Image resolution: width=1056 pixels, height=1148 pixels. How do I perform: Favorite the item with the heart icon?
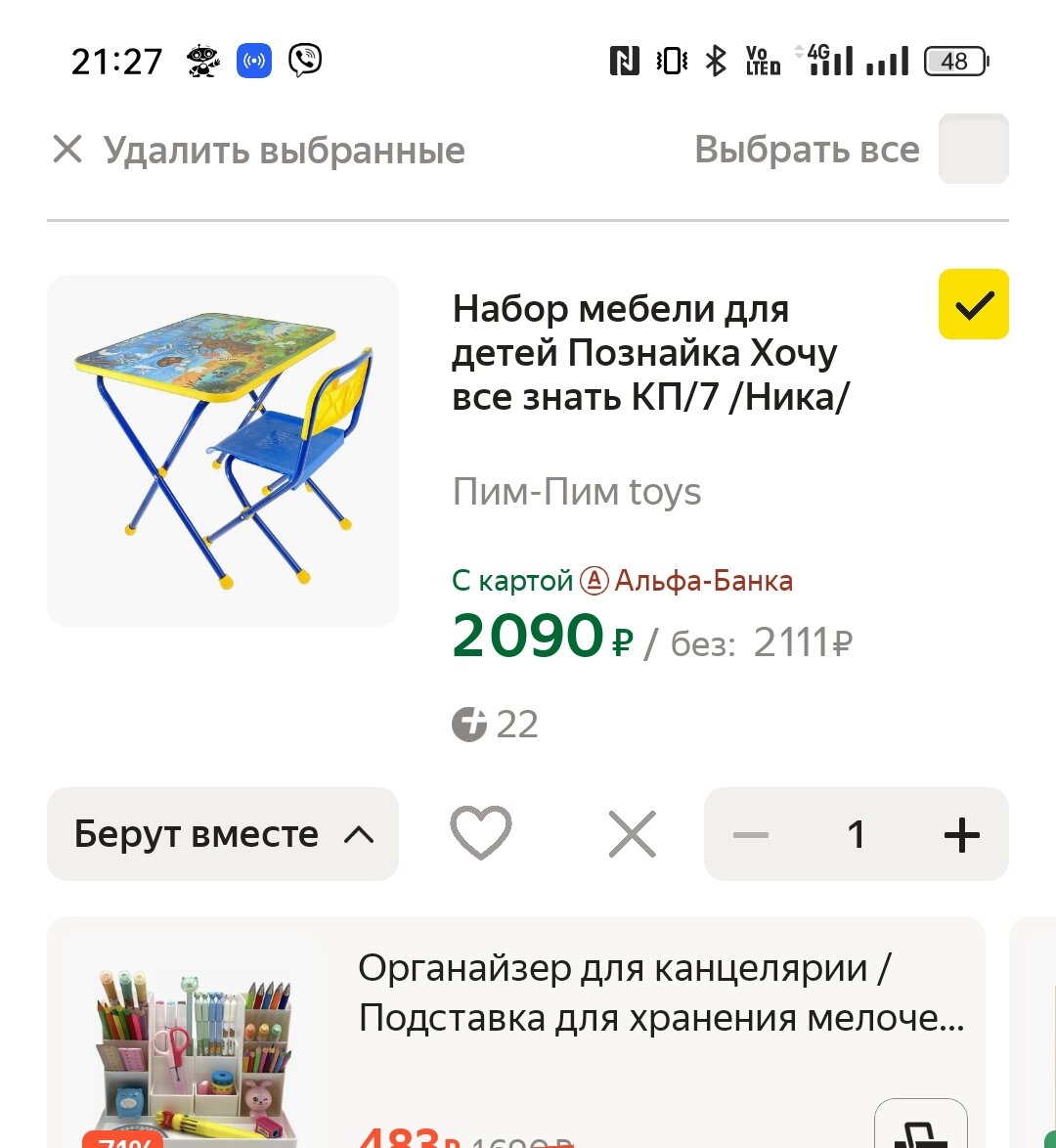pyautogui.click(x=480, y=834)
